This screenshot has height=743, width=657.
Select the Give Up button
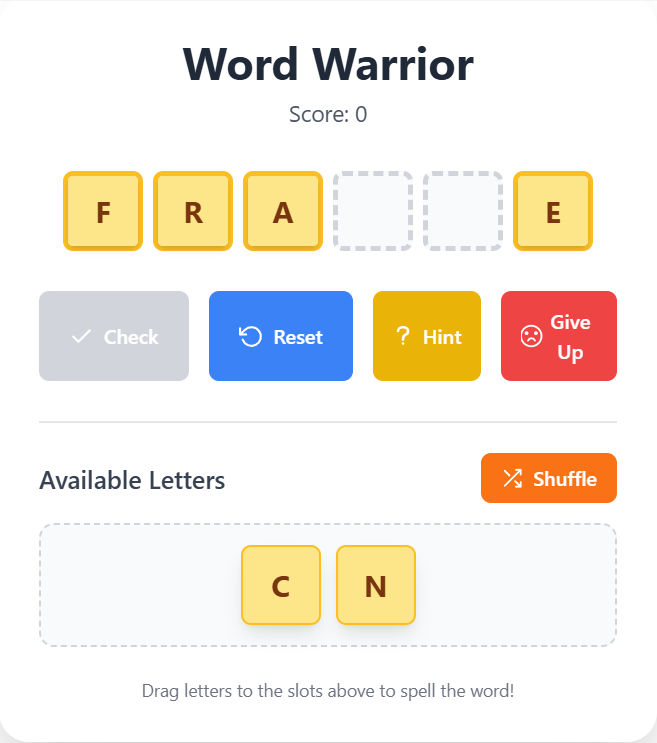[x=559, y=336]
